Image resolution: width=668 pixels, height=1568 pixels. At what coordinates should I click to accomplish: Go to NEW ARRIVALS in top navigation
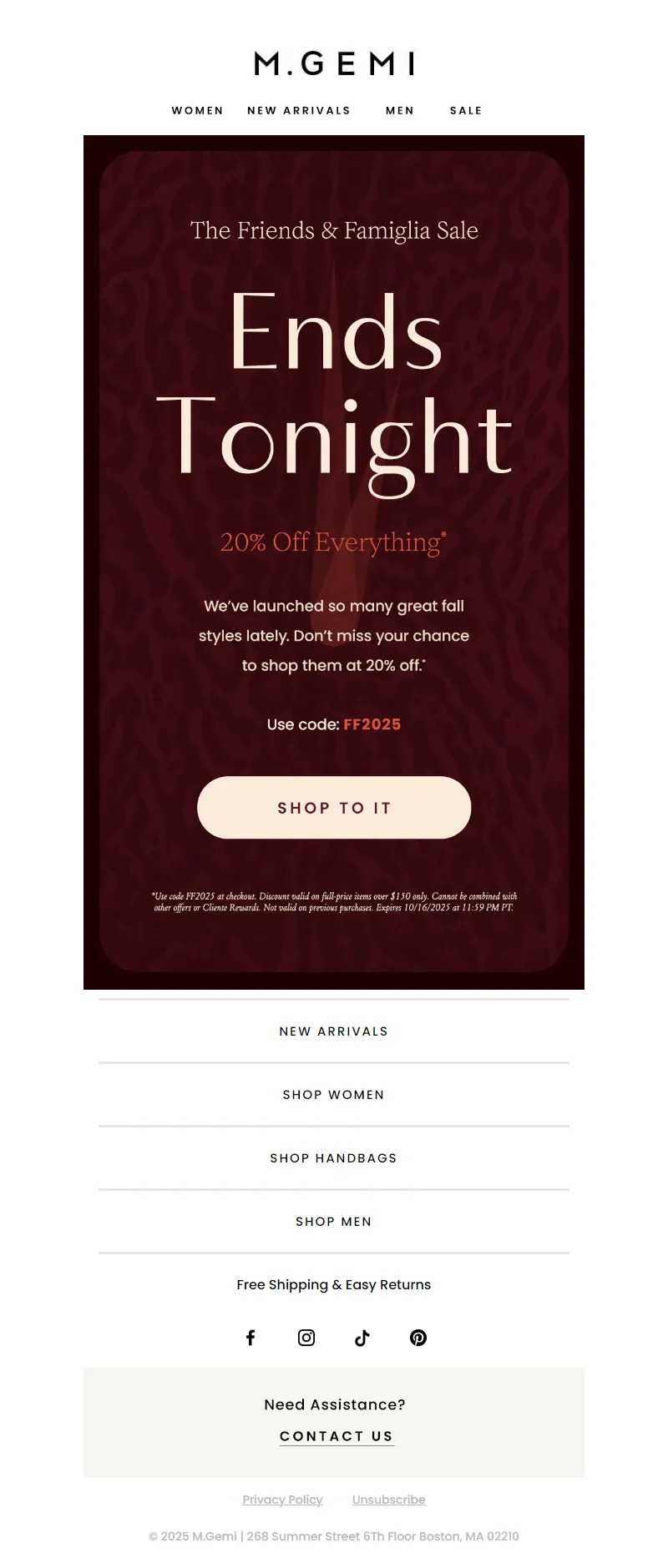[x=299, y=110]
